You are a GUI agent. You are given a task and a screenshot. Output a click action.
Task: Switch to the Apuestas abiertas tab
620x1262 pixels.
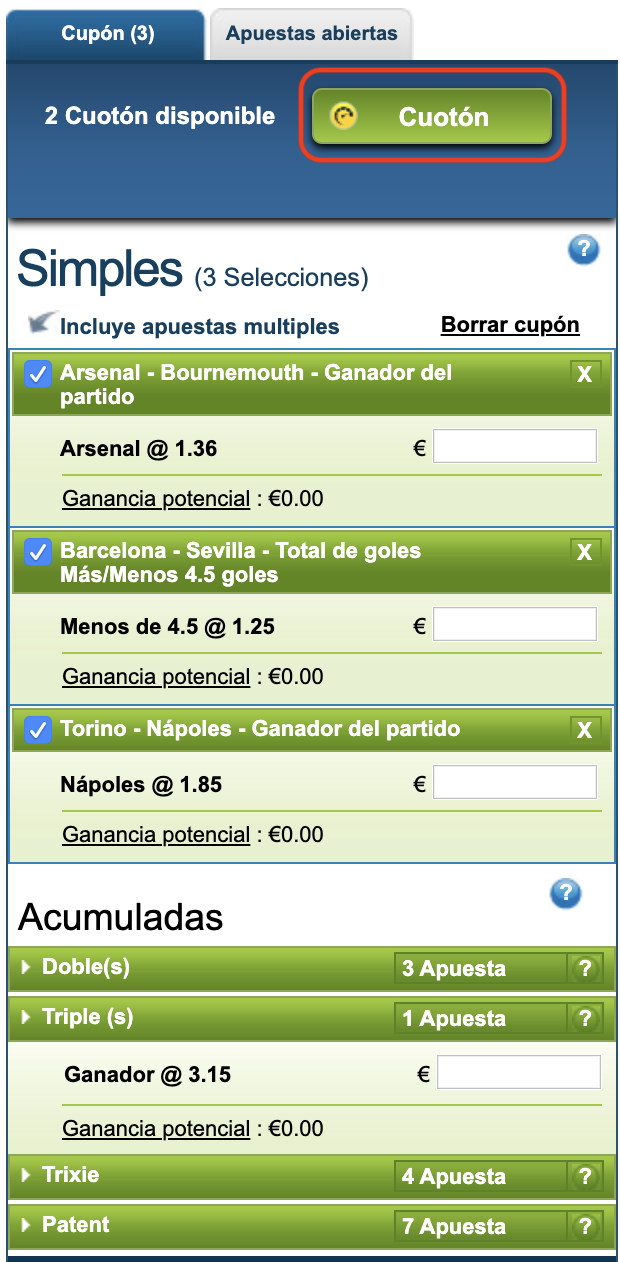(311, 33)
